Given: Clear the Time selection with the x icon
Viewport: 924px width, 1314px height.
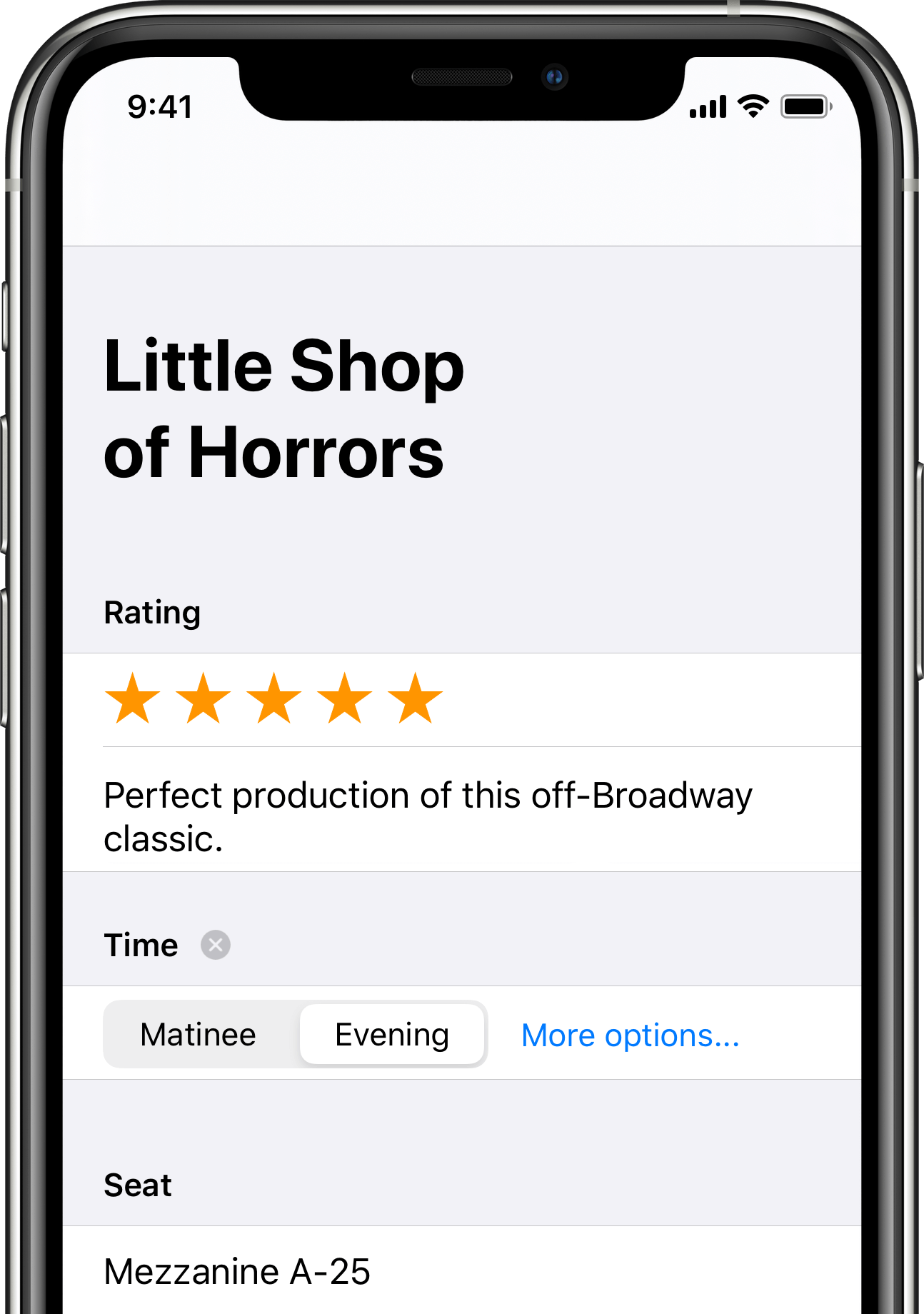Looking at the screenshot, I should 216,945.
